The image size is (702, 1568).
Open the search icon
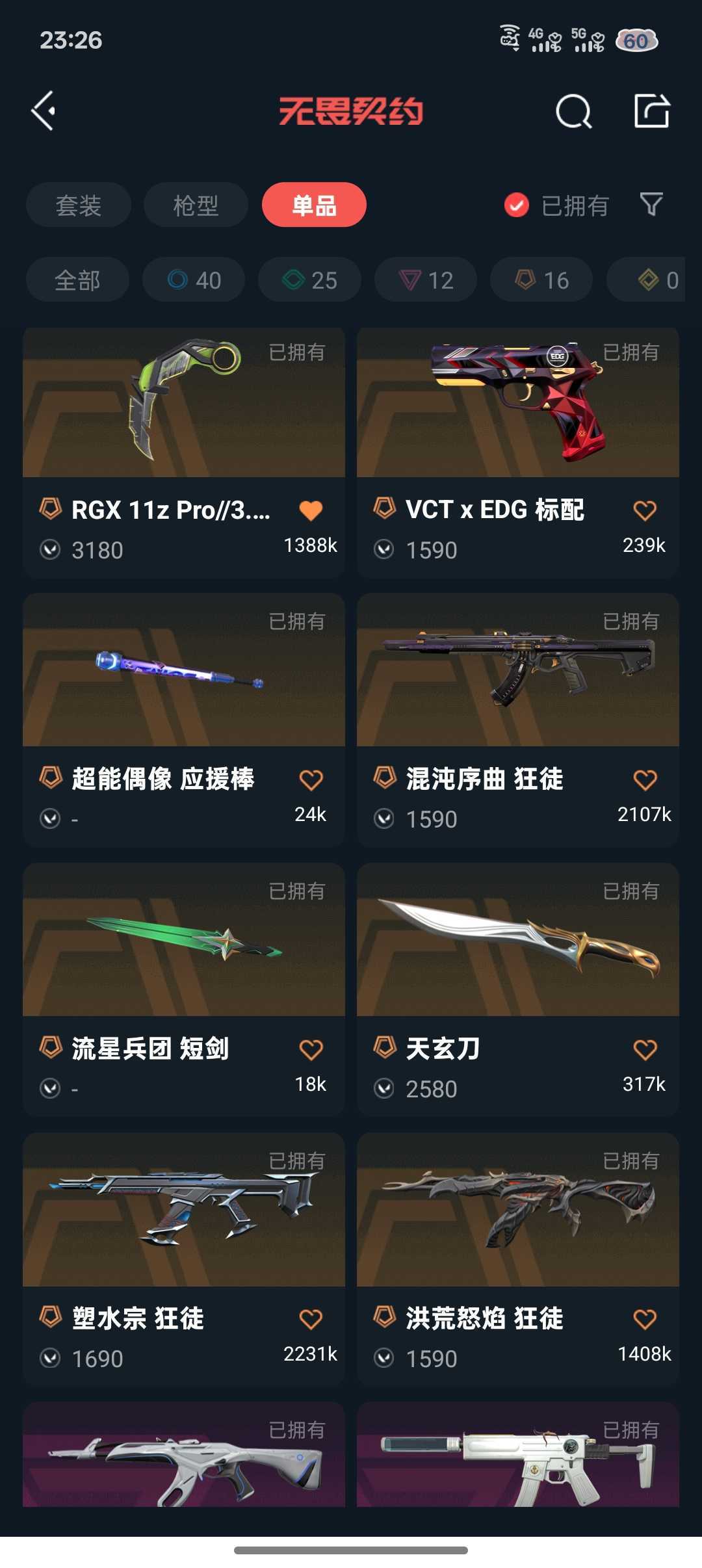click(x=573, y=111)
